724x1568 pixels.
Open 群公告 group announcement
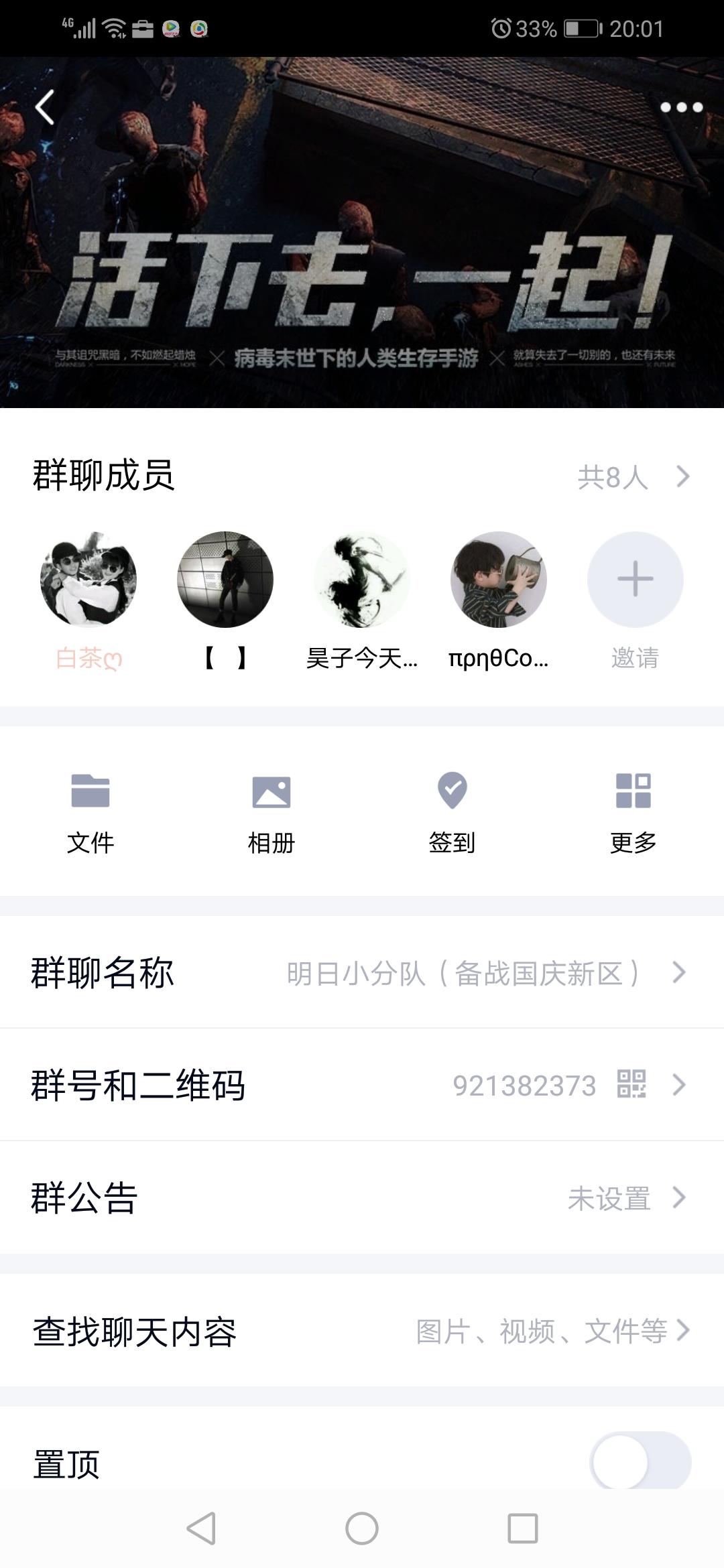point(362,1197)
